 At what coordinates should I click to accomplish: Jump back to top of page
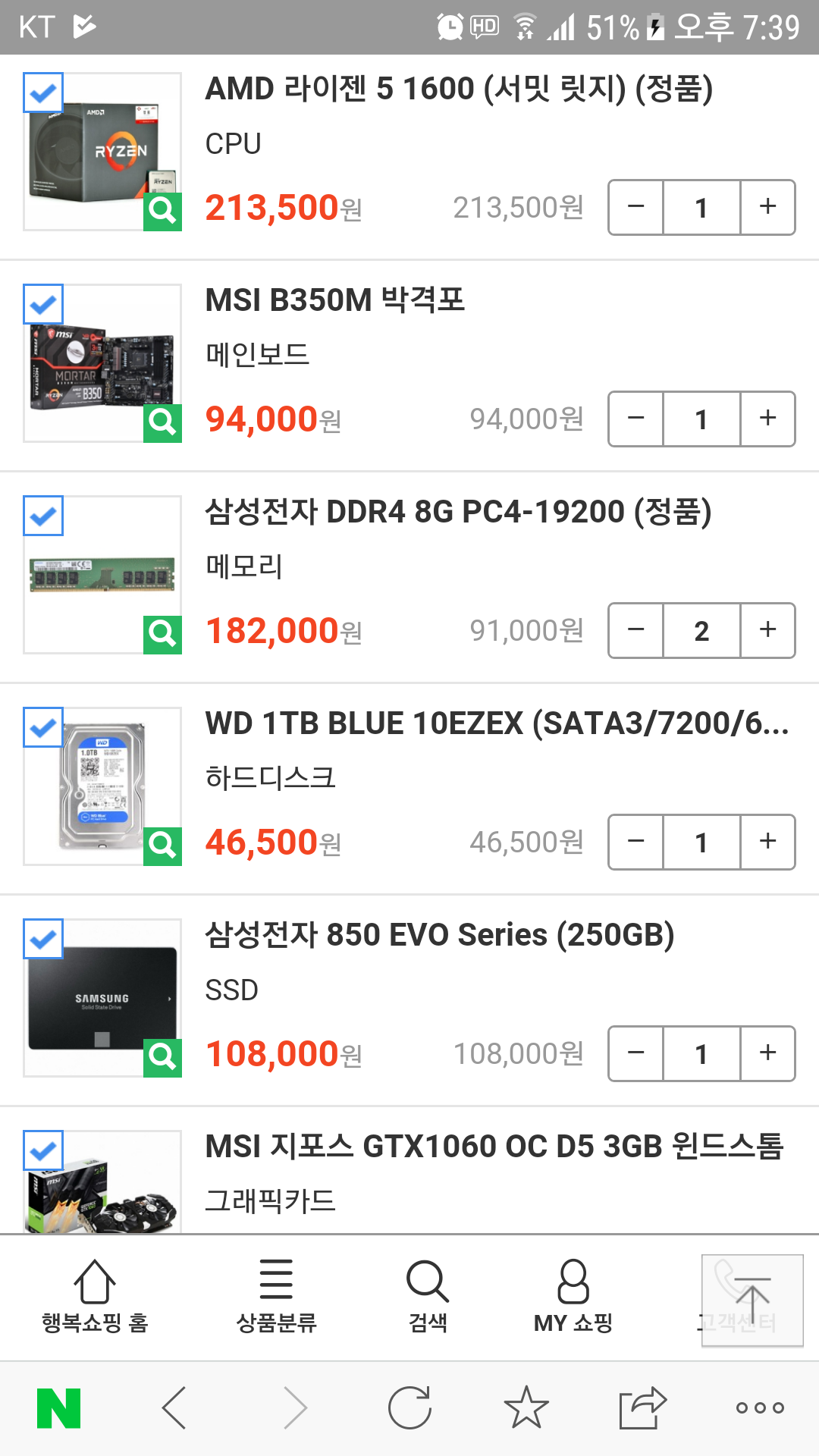(752, 1300)
